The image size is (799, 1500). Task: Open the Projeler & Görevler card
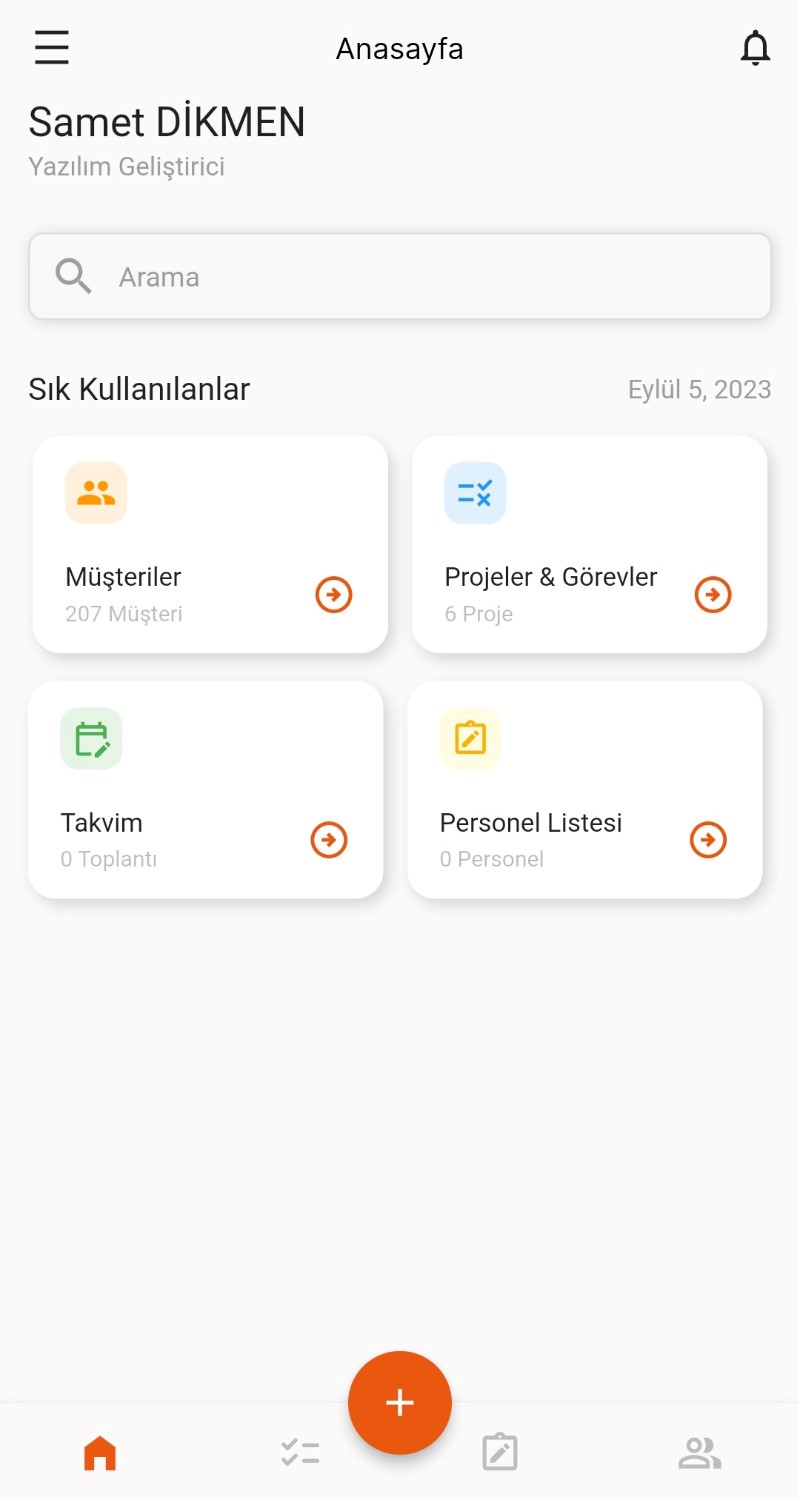pos(589,544)
